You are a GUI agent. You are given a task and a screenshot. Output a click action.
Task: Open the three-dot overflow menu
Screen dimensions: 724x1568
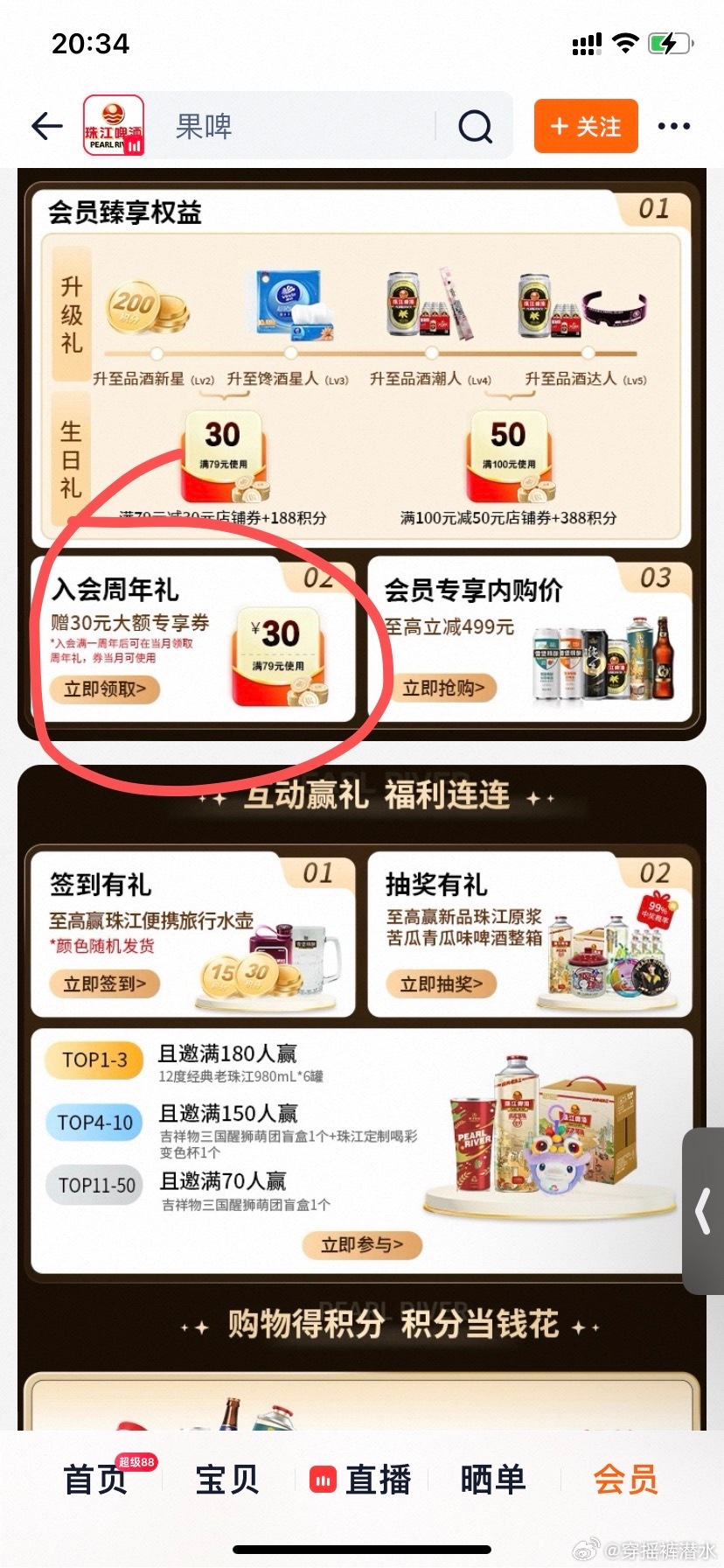point(673,127)
